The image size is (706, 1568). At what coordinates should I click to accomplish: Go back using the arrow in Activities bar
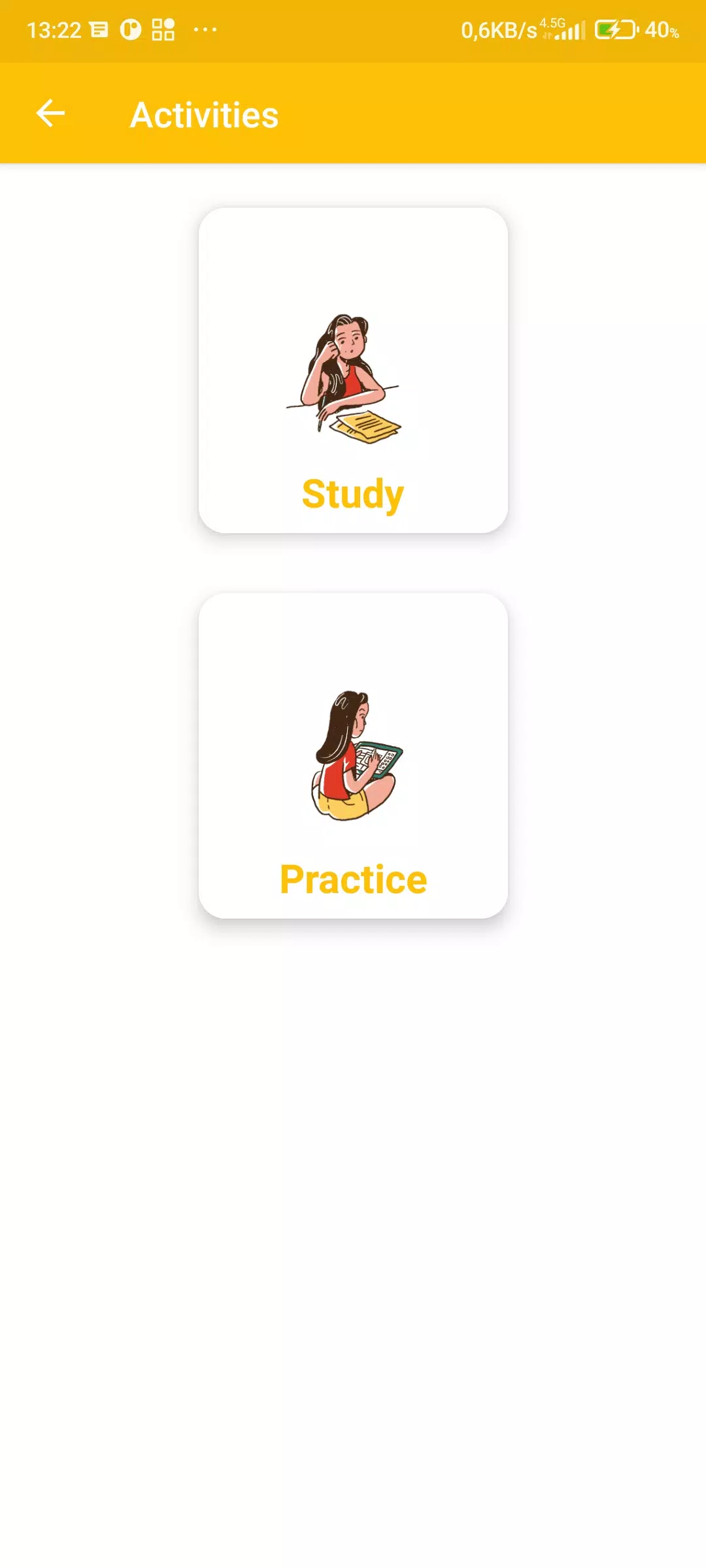50,114
